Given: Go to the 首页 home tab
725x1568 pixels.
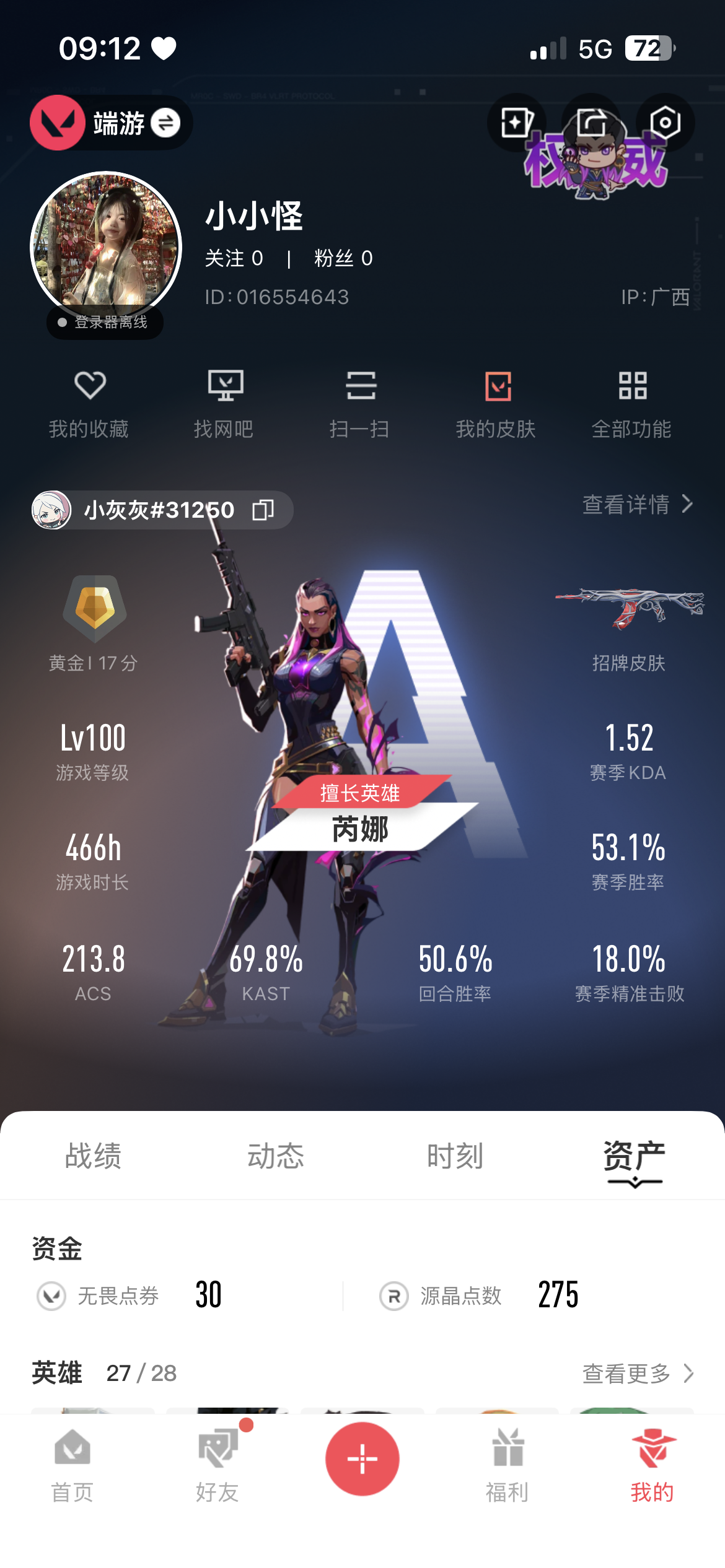Looking at the screenshot, I should coord(72,1465).
